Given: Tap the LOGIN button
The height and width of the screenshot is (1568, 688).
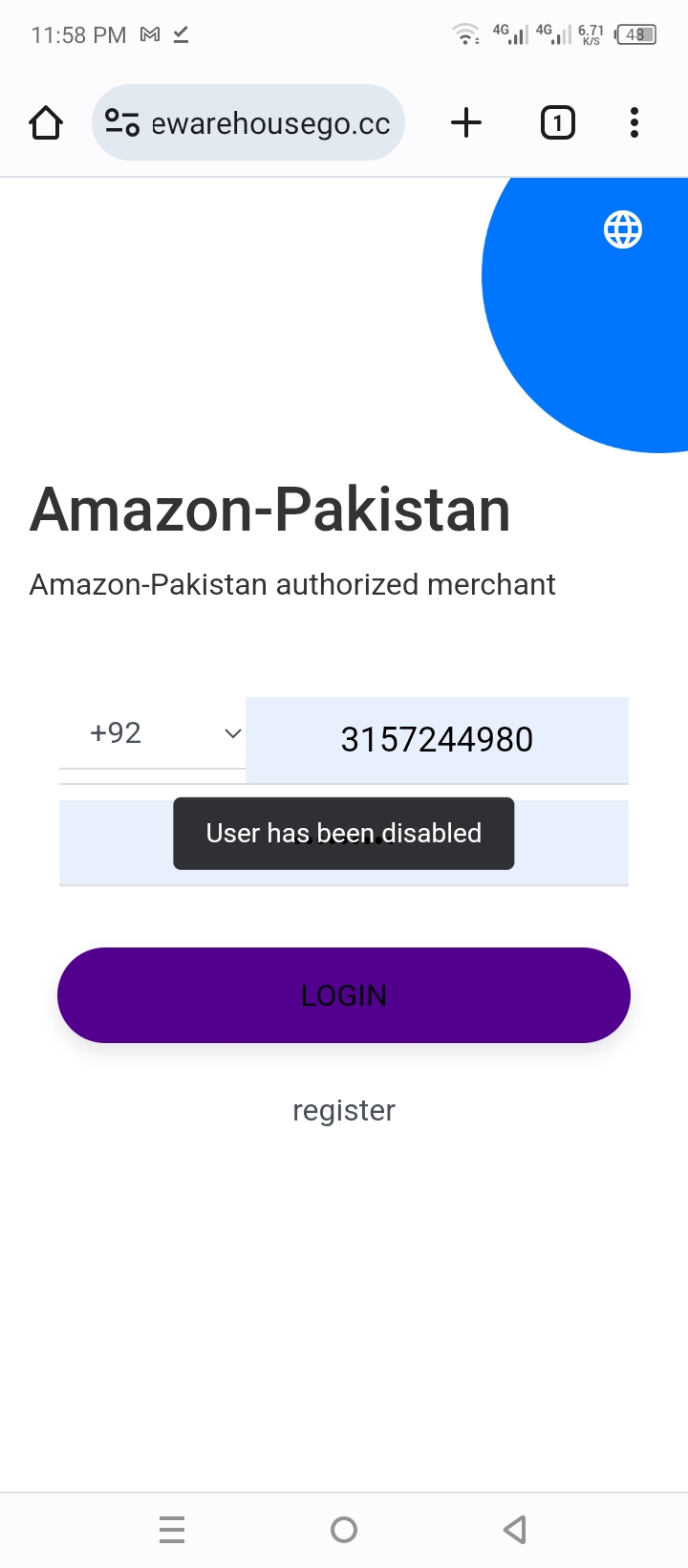Looking at the screenshot, I should coord(344,995).
